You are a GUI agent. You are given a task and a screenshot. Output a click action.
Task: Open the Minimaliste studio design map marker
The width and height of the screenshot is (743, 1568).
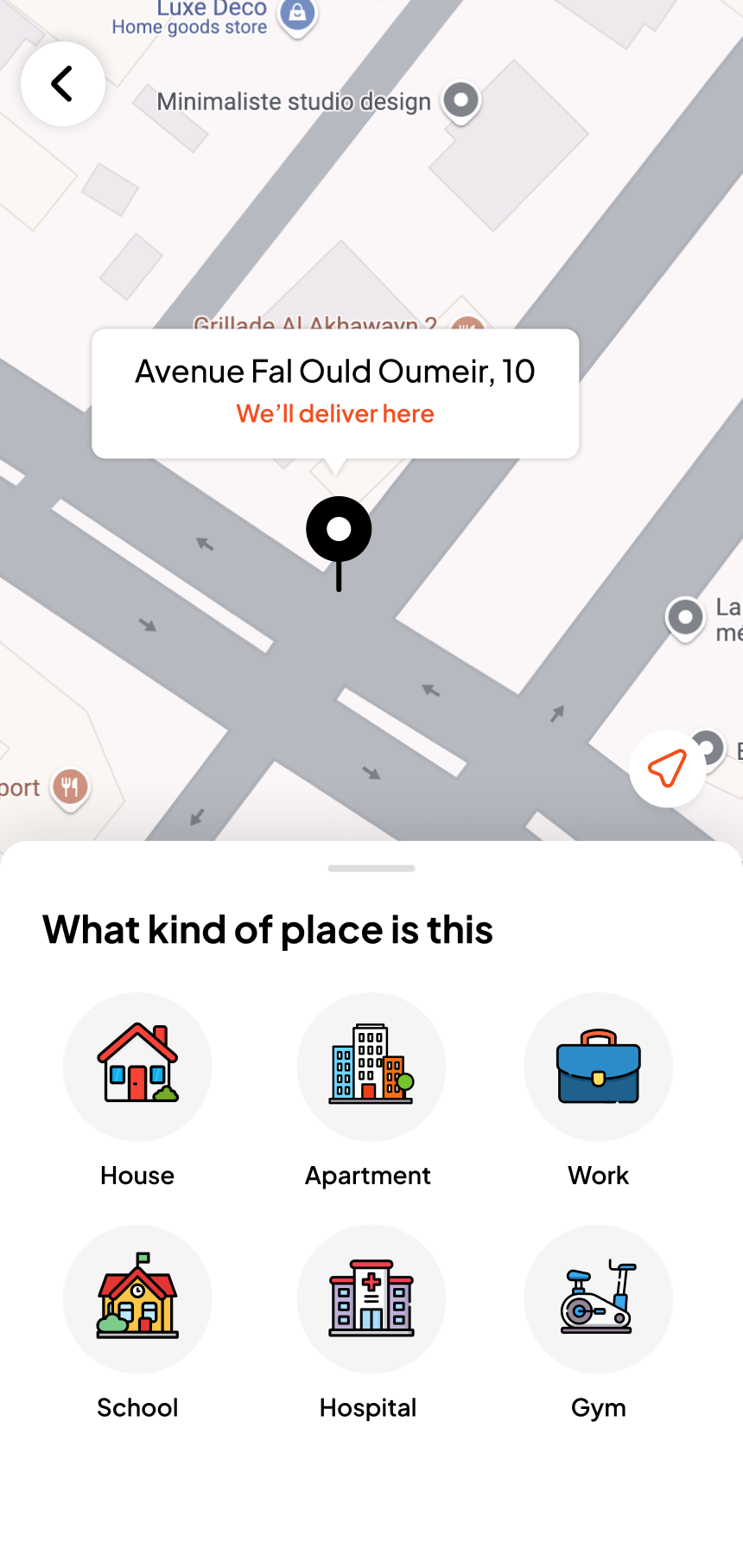click(460, 101)
